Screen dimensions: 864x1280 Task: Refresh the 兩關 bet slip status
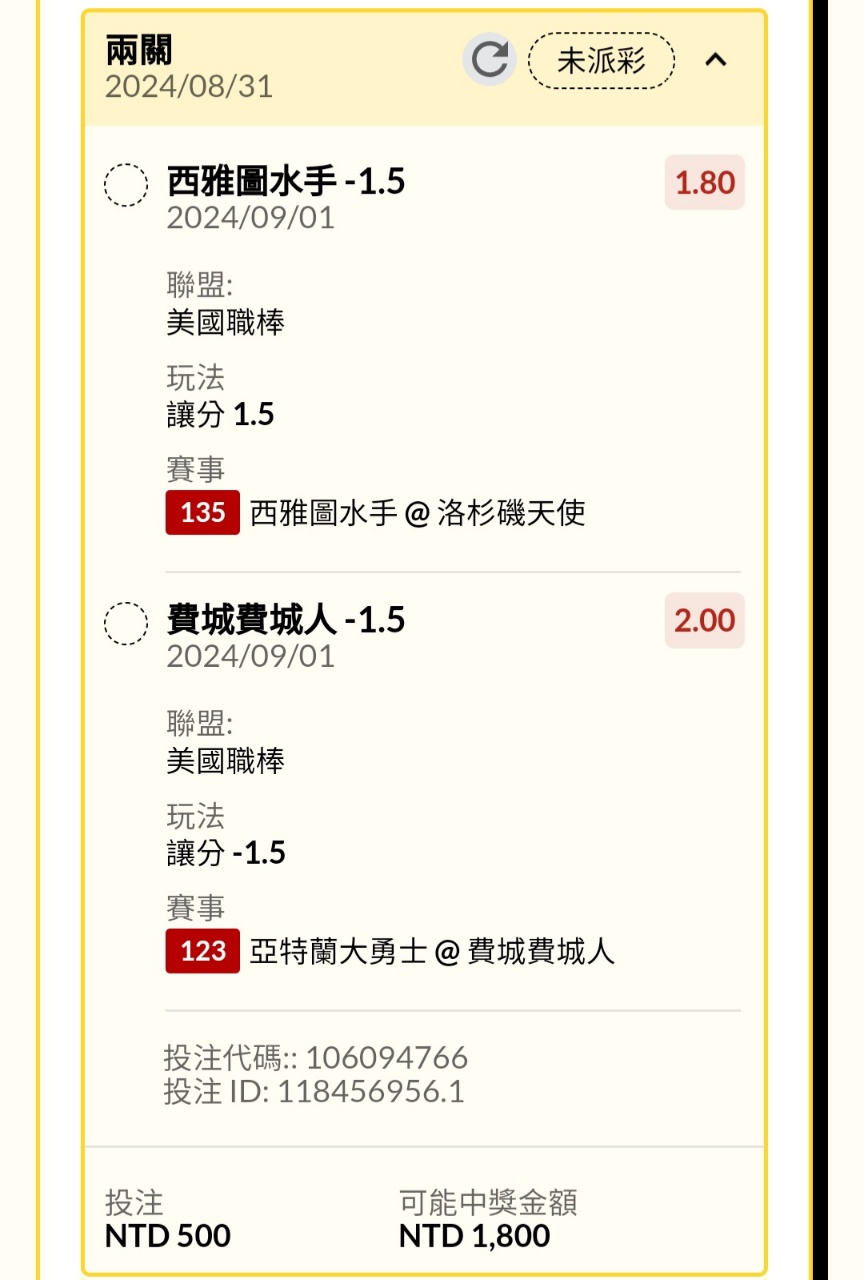click(x=489, y=60)
